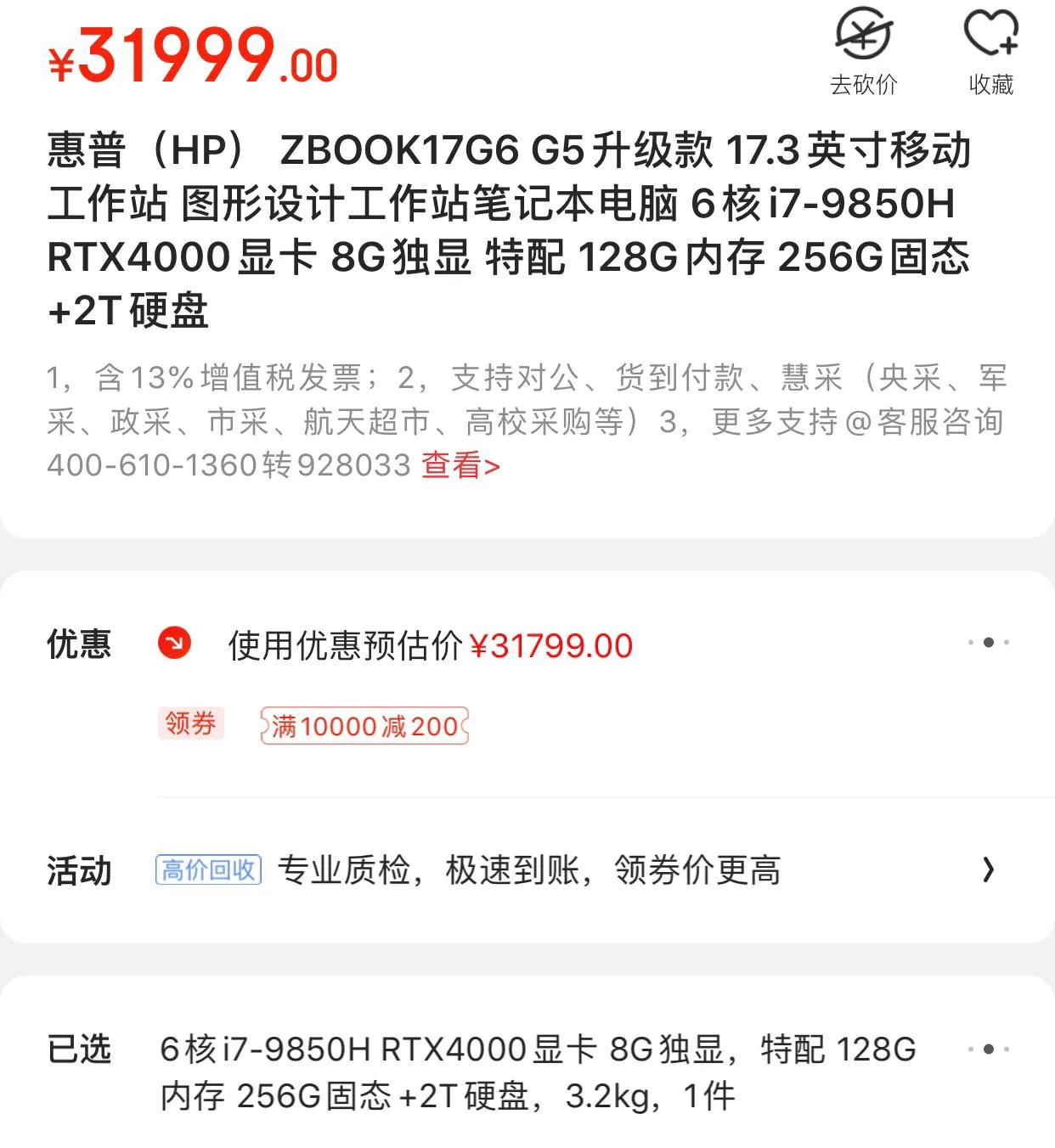Open the 活动 trade-in section
The image size is (1055, 1148).
coord(527,869)
